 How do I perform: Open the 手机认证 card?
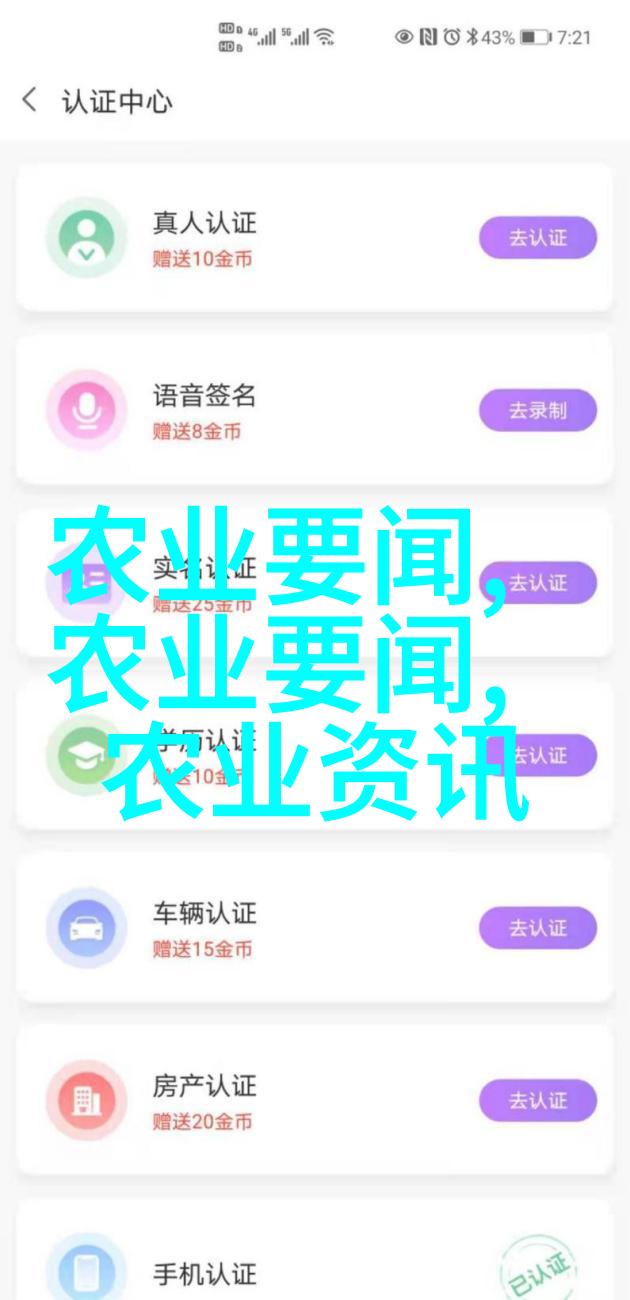coord(314,1250)
